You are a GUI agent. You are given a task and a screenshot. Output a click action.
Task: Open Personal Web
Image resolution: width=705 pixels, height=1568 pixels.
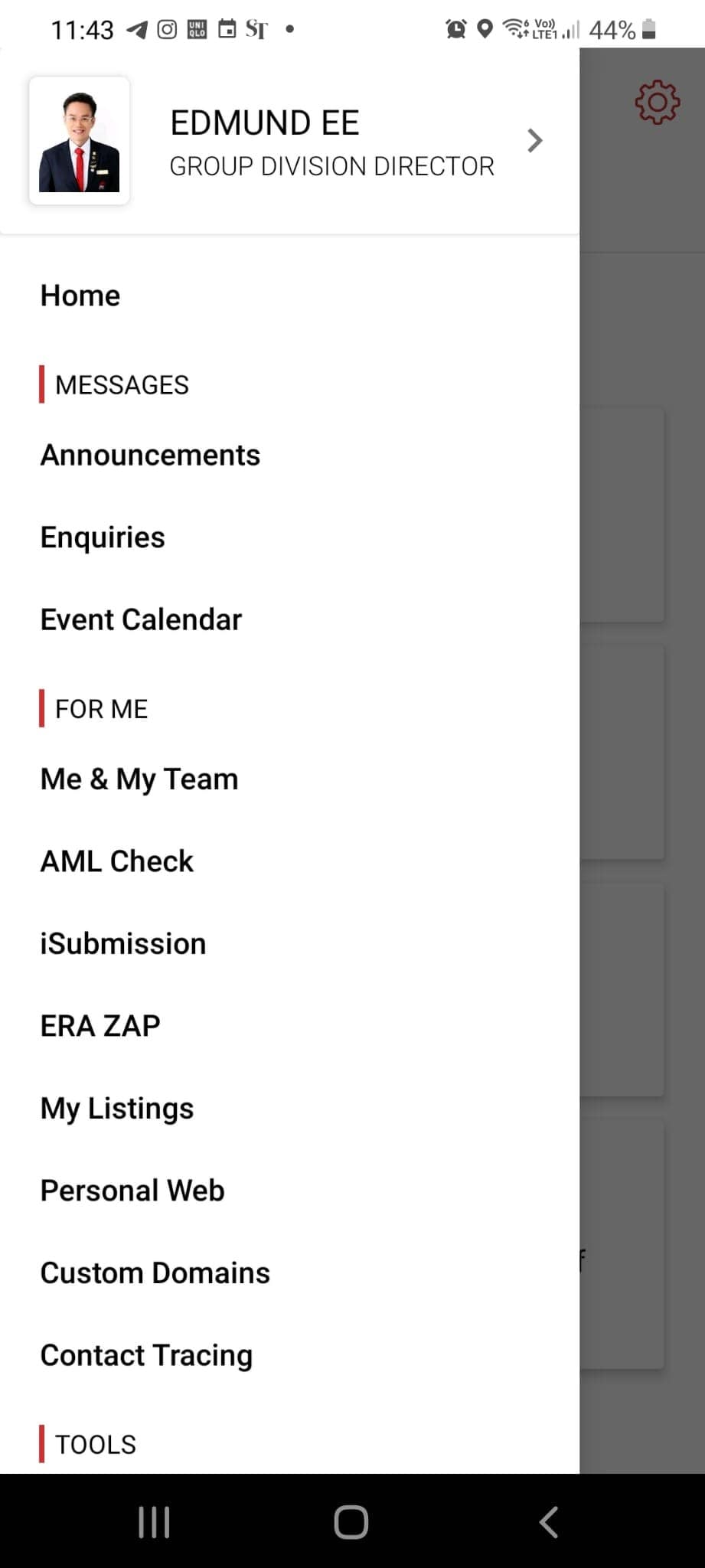[132, 1191]
